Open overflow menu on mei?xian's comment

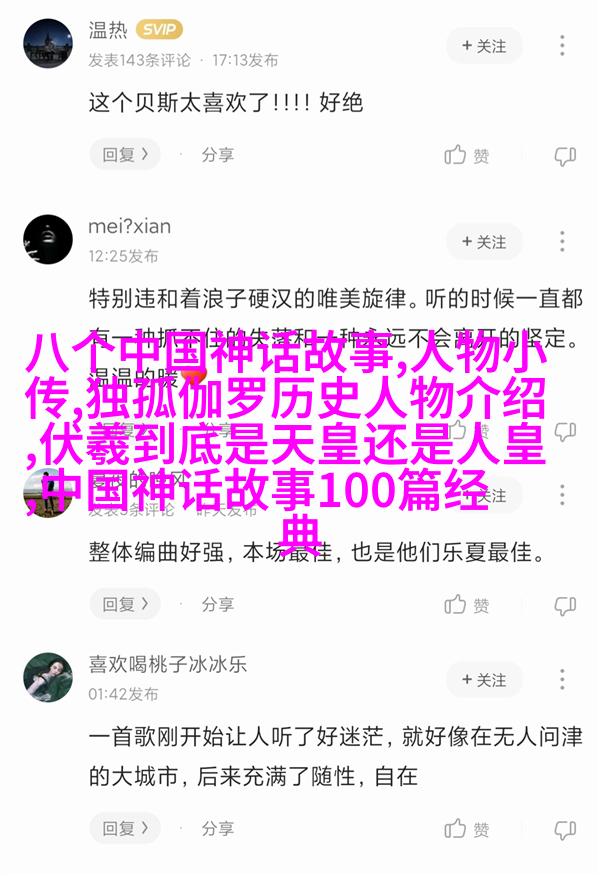pos(563,242)
